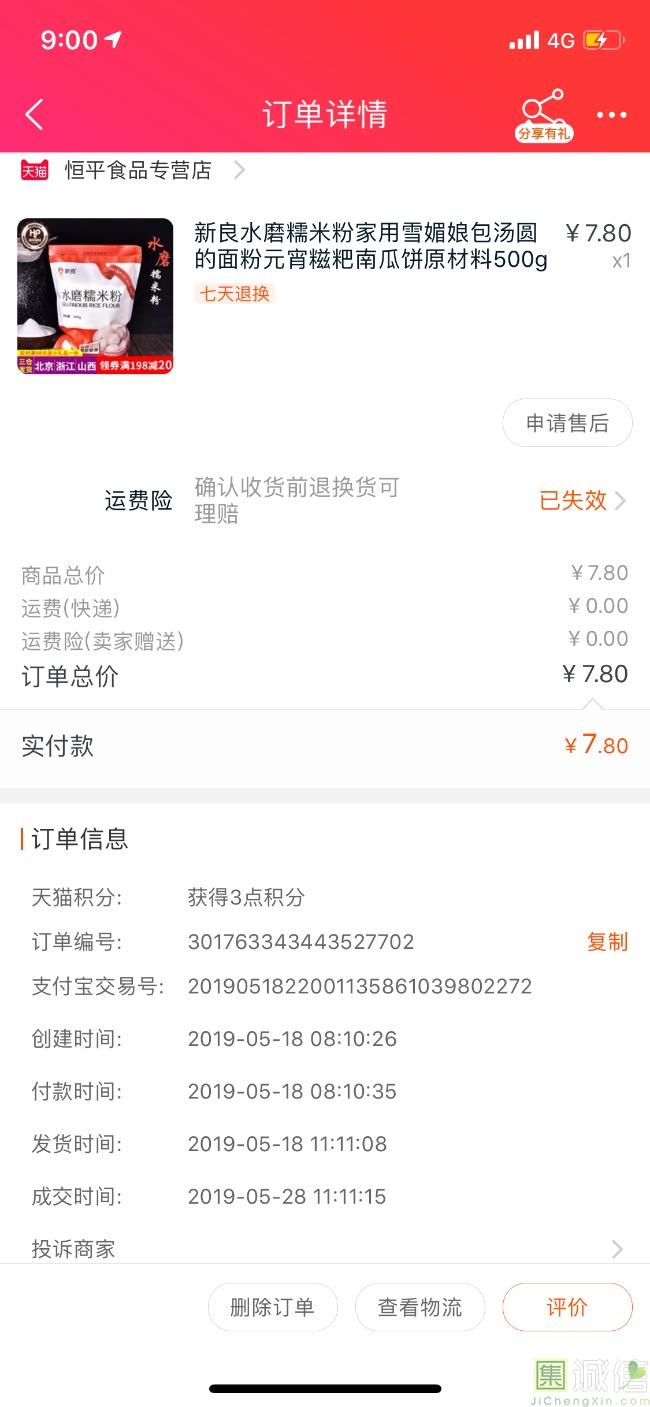Open the 运费险 已失效 row

tap(325, 500)
